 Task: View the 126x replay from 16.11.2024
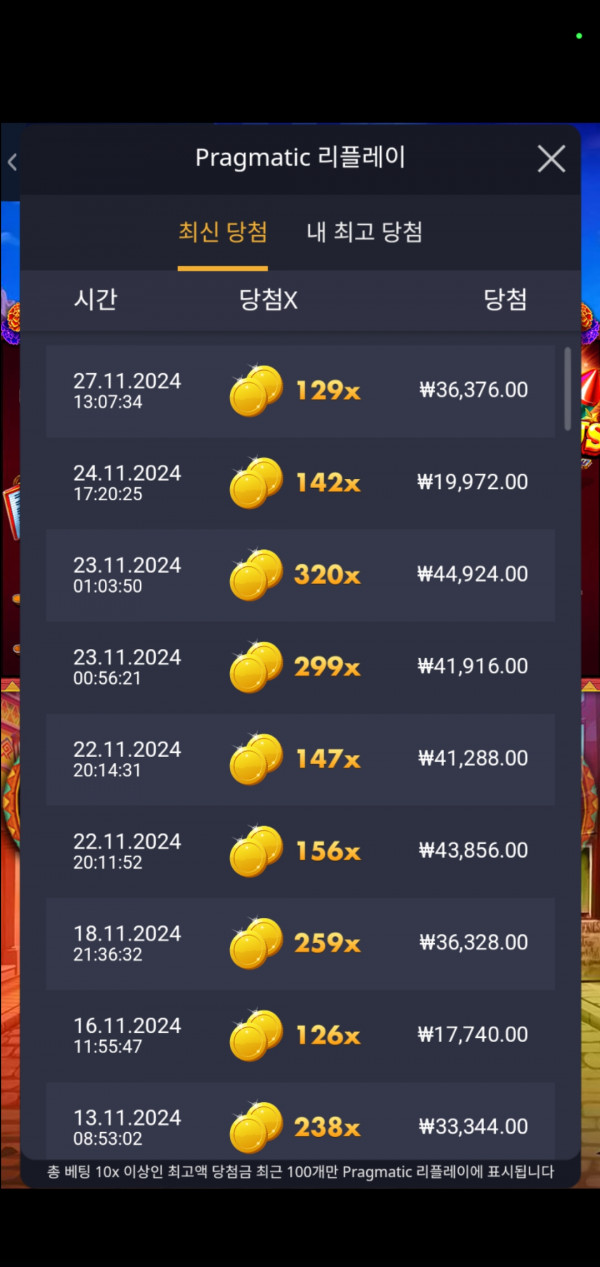(x=300, y=1035)
